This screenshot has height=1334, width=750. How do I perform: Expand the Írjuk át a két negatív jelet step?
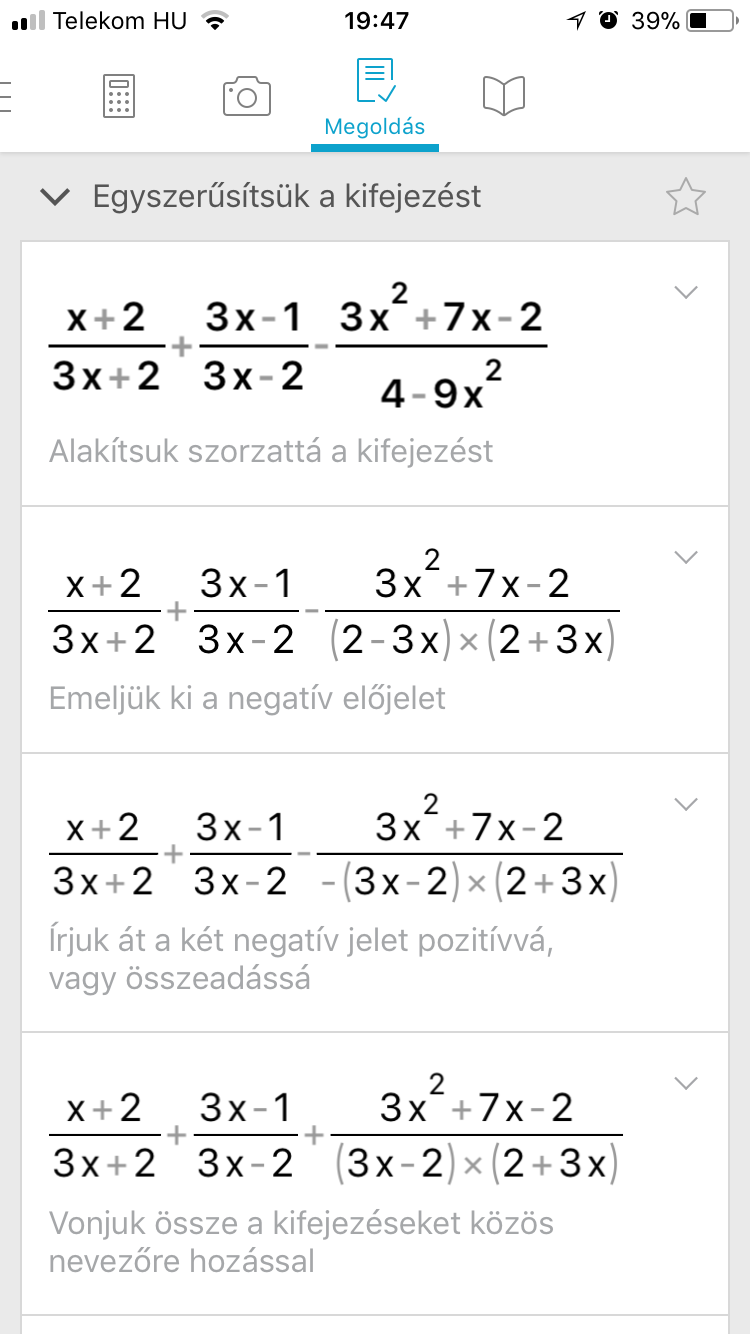[x=685, y=803]
